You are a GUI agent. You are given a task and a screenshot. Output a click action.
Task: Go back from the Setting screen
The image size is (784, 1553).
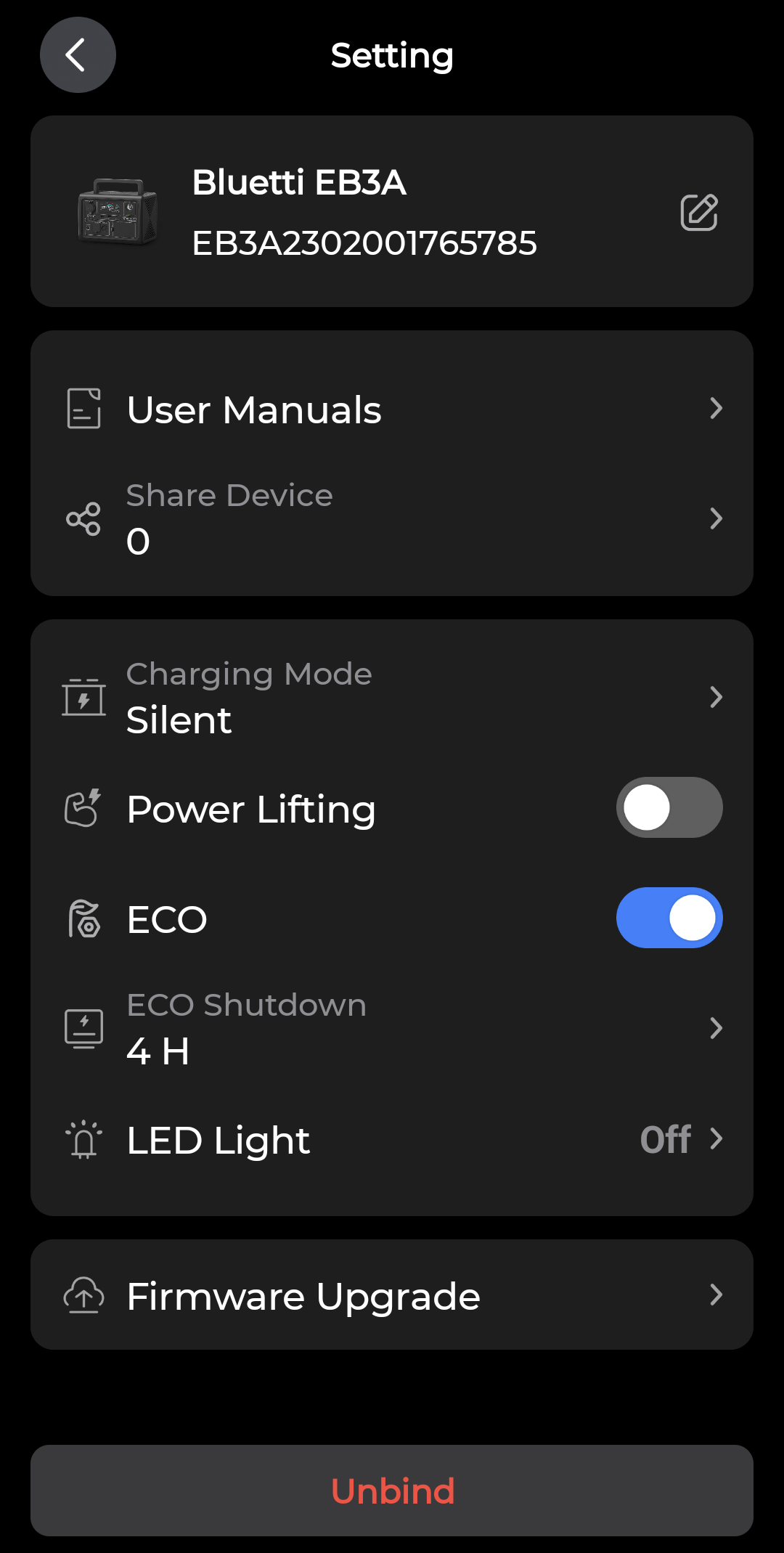point(78,55)
